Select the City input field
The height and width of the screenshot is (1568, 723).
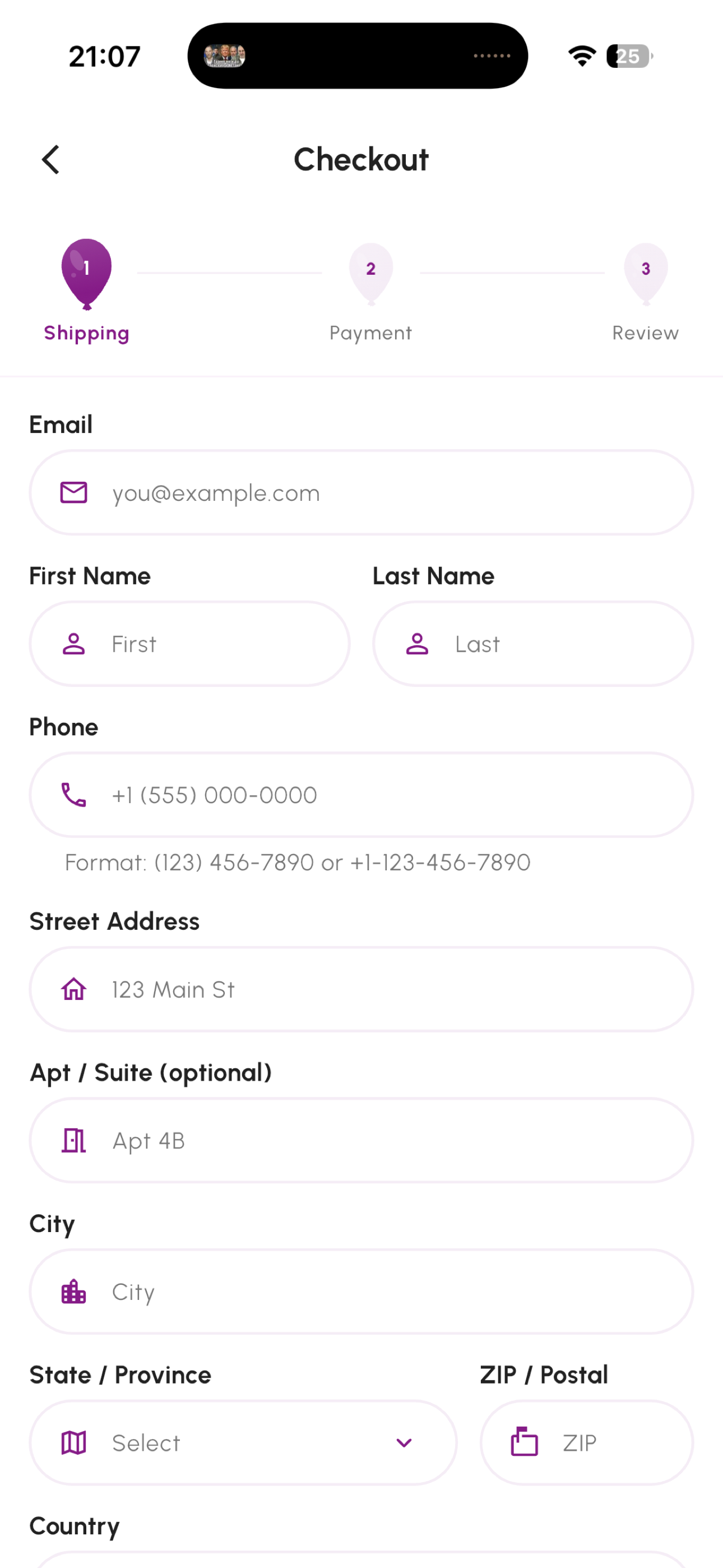[361, 1292]
